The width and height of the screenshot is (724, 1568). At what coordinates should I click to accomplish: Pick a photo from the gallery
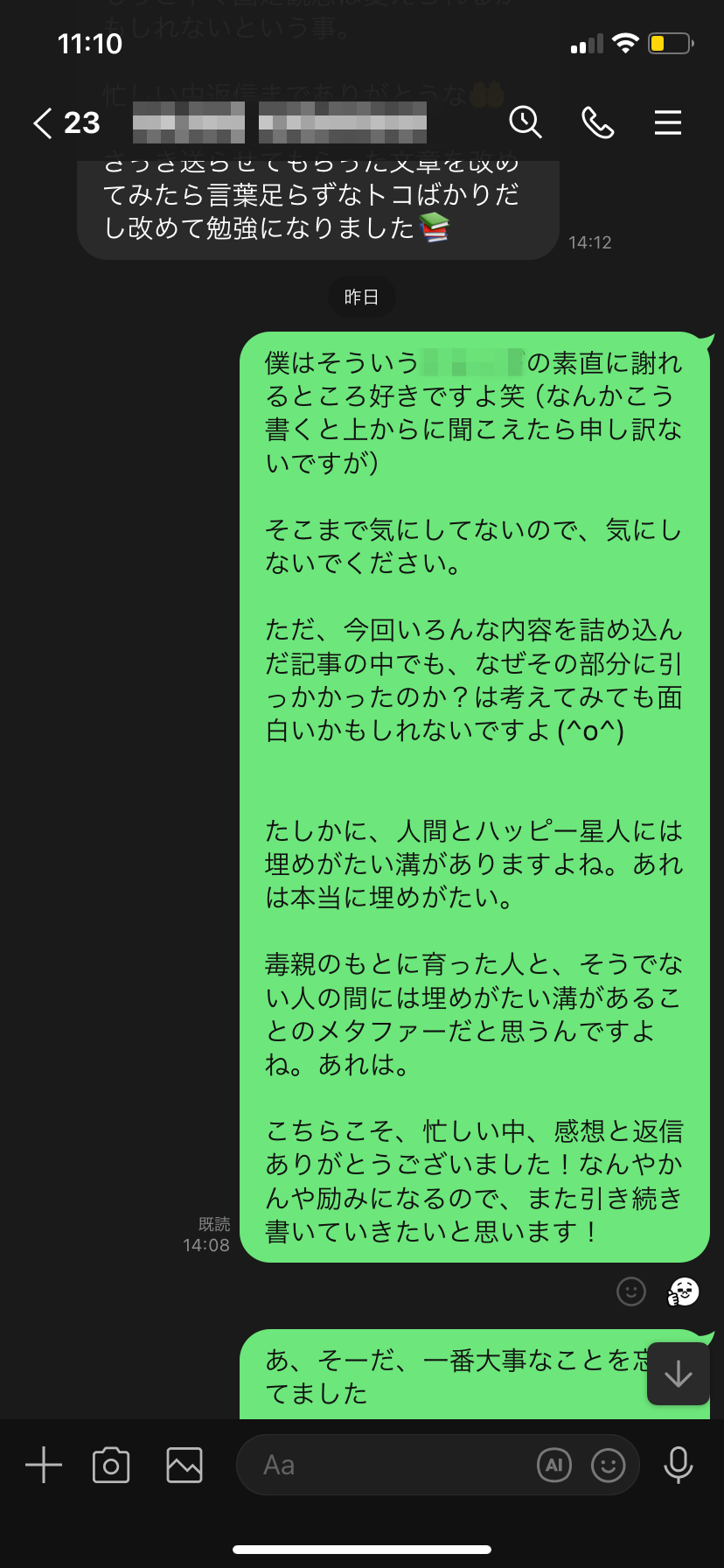point(184,1465)
